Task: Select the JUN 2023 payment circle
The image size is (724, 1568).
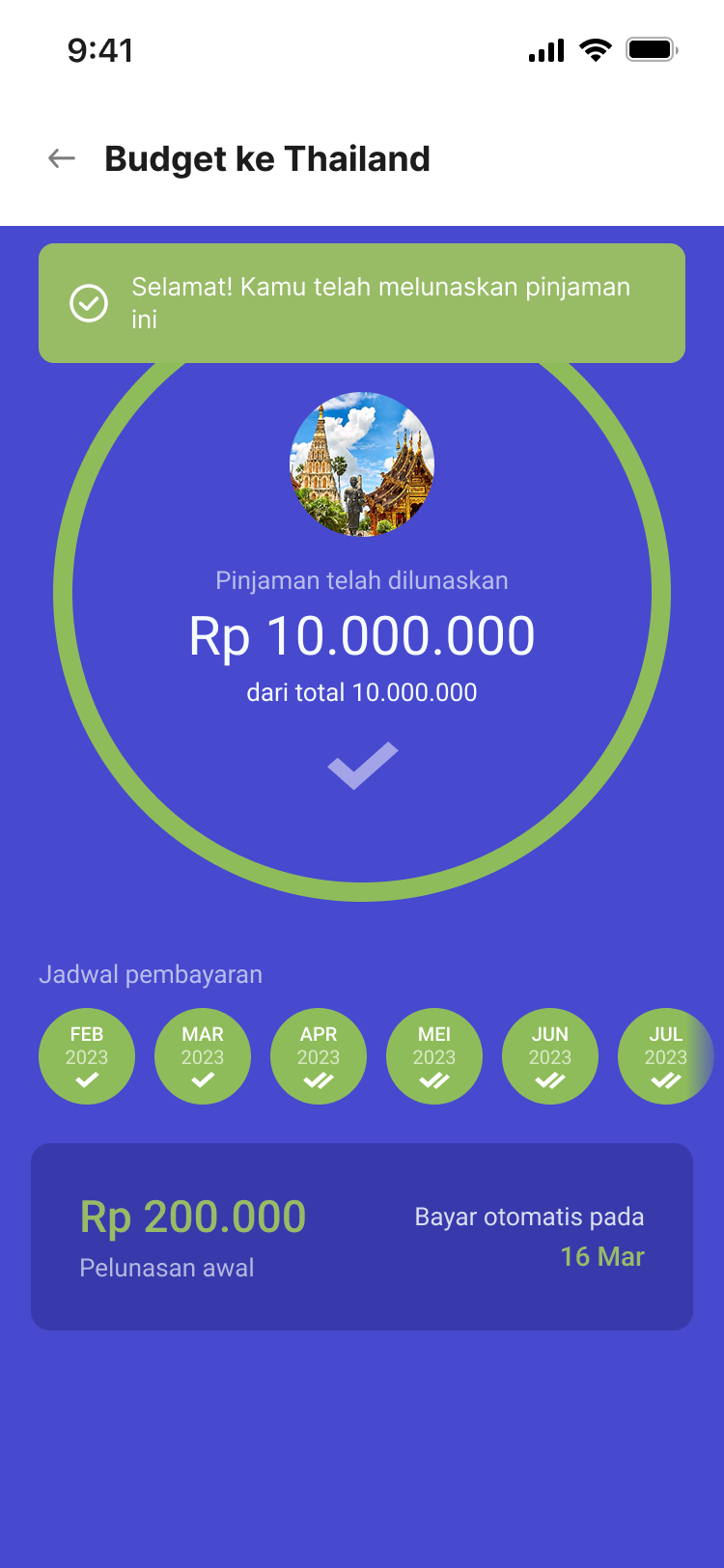Action: coord(550,1056)
